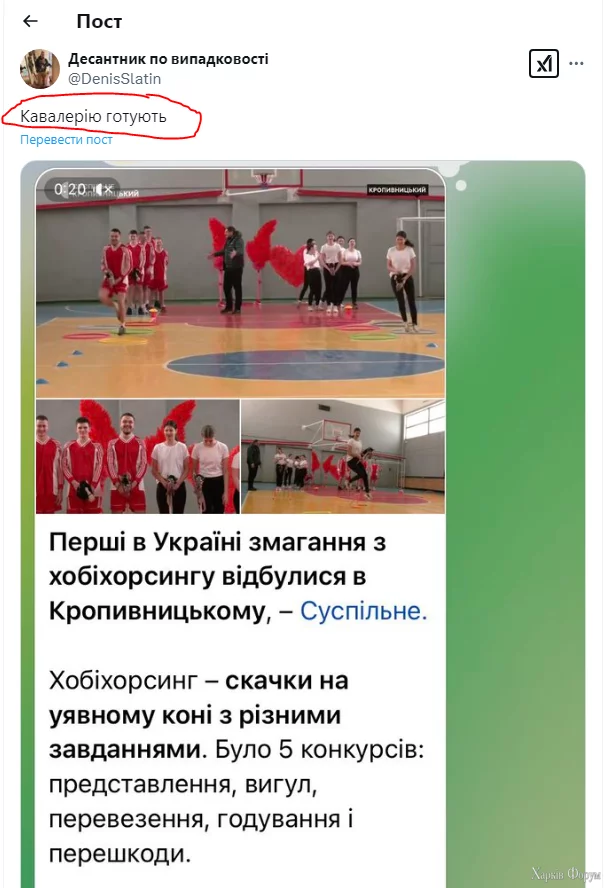610x888 pixels.
Task: Go back using the arrow
Action: coord(30,21)
